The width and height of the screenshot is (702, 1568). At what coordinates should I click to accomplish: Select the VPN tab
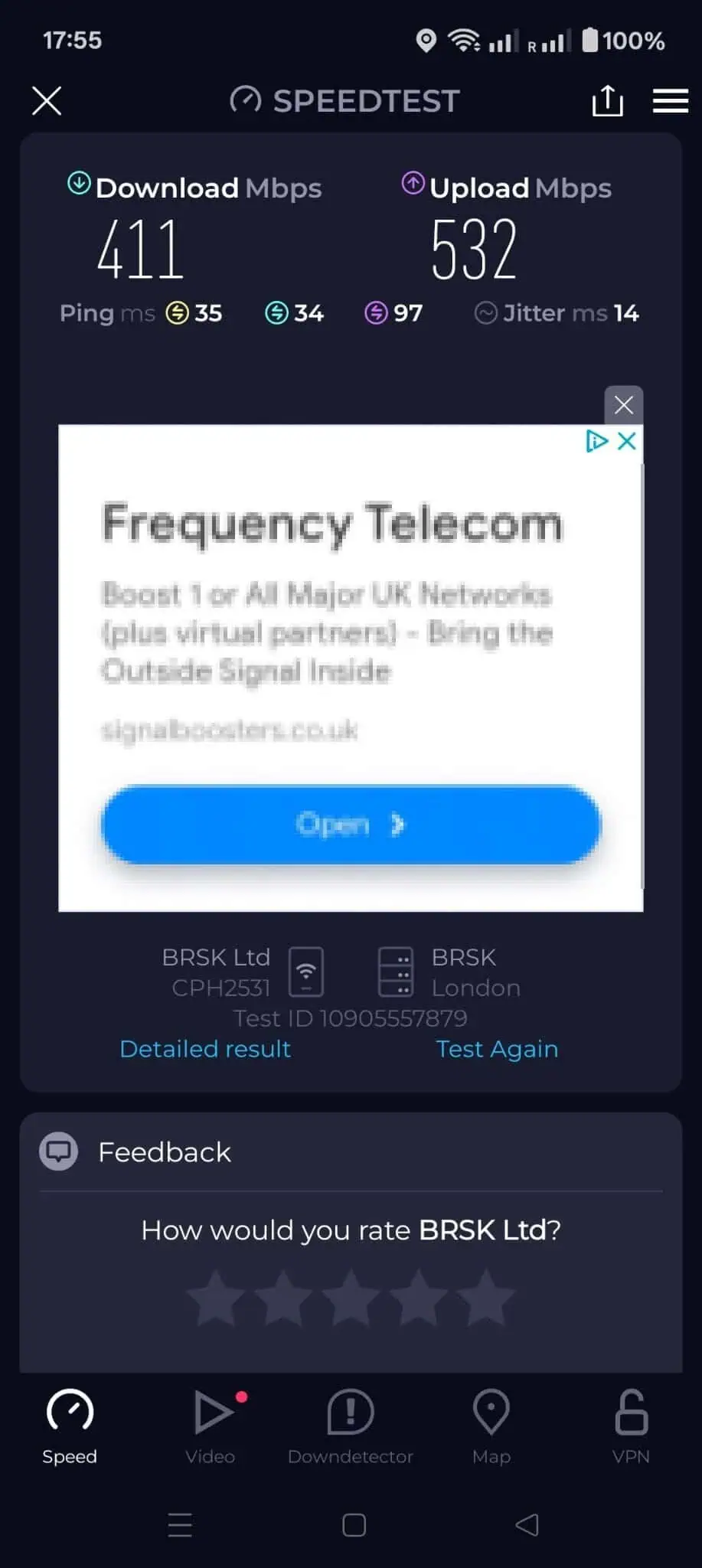pyautogui.click(x=631, y=1426)
